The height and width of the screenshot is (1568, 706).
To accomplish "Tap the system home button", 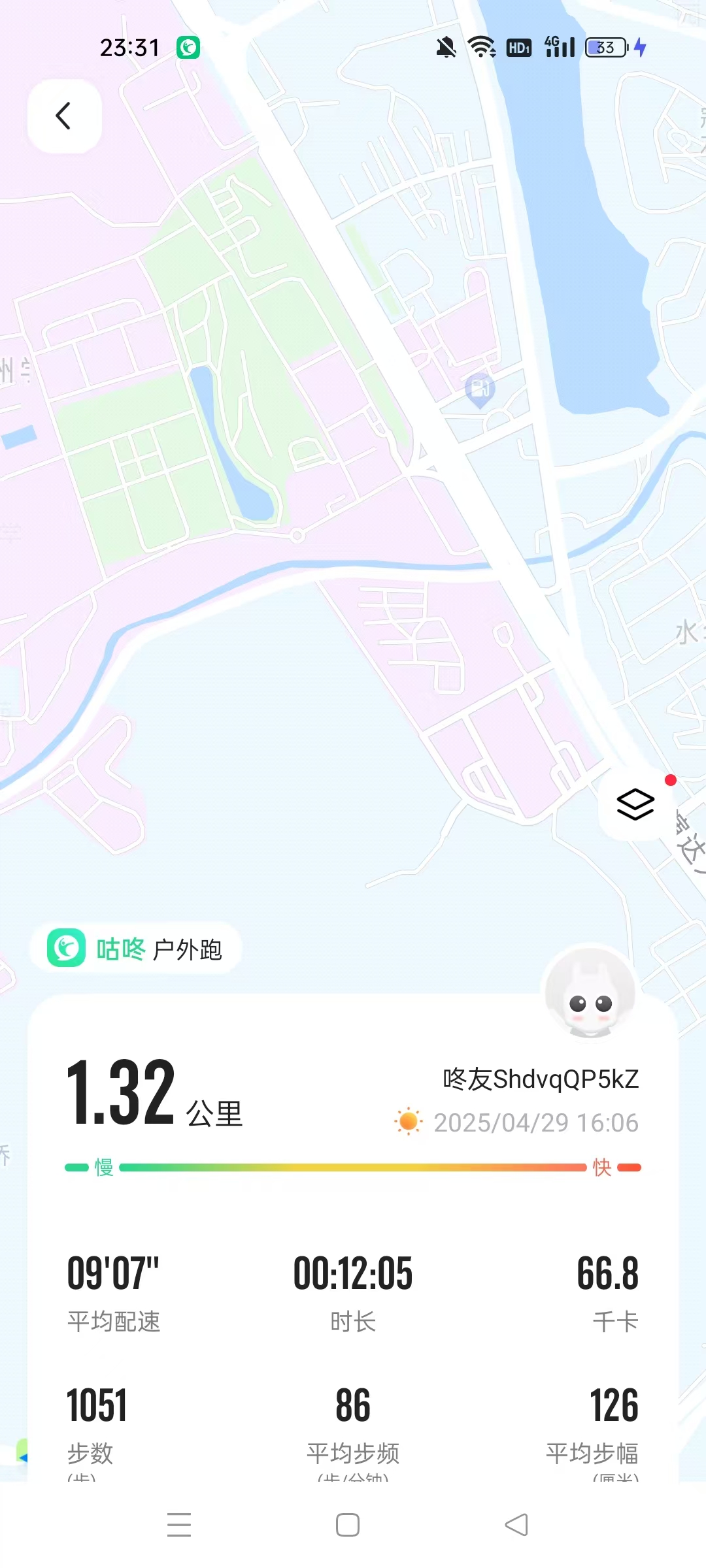I will coord(347,1525).
